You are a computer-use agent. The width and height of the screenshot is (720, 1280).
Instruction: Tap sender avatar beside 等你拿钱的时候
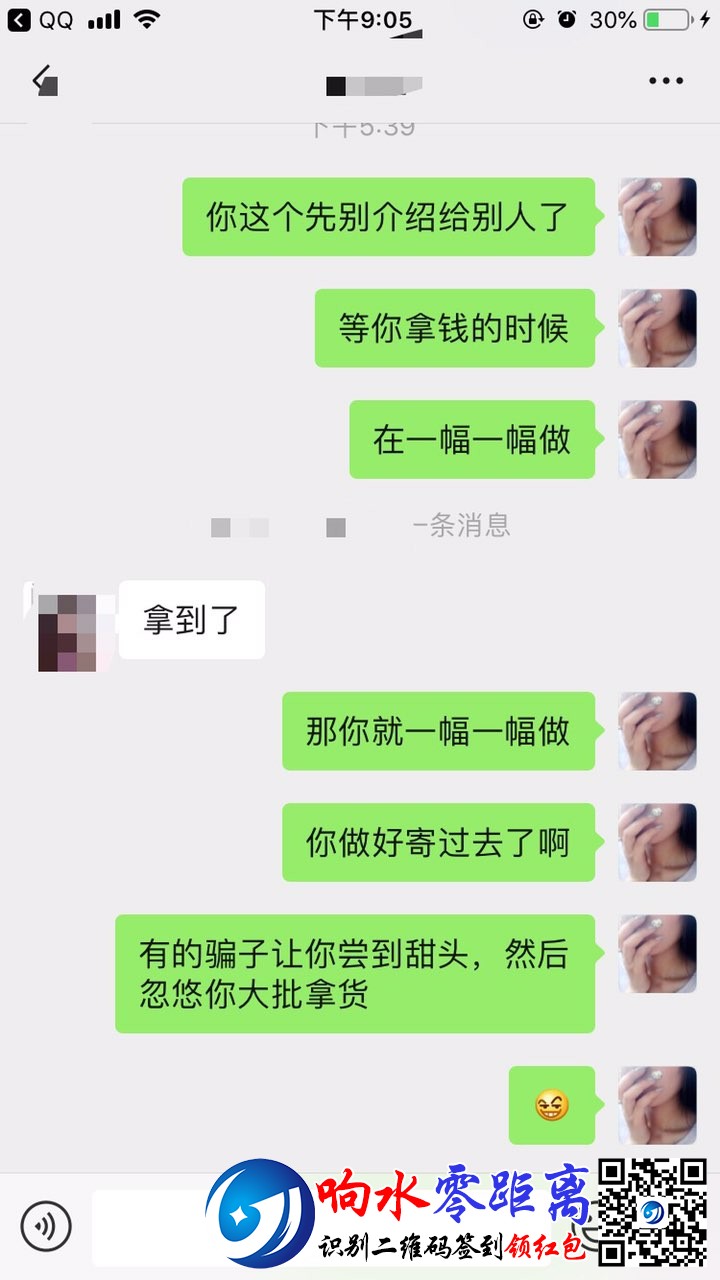pyautogui.click(x=657, y=328)
